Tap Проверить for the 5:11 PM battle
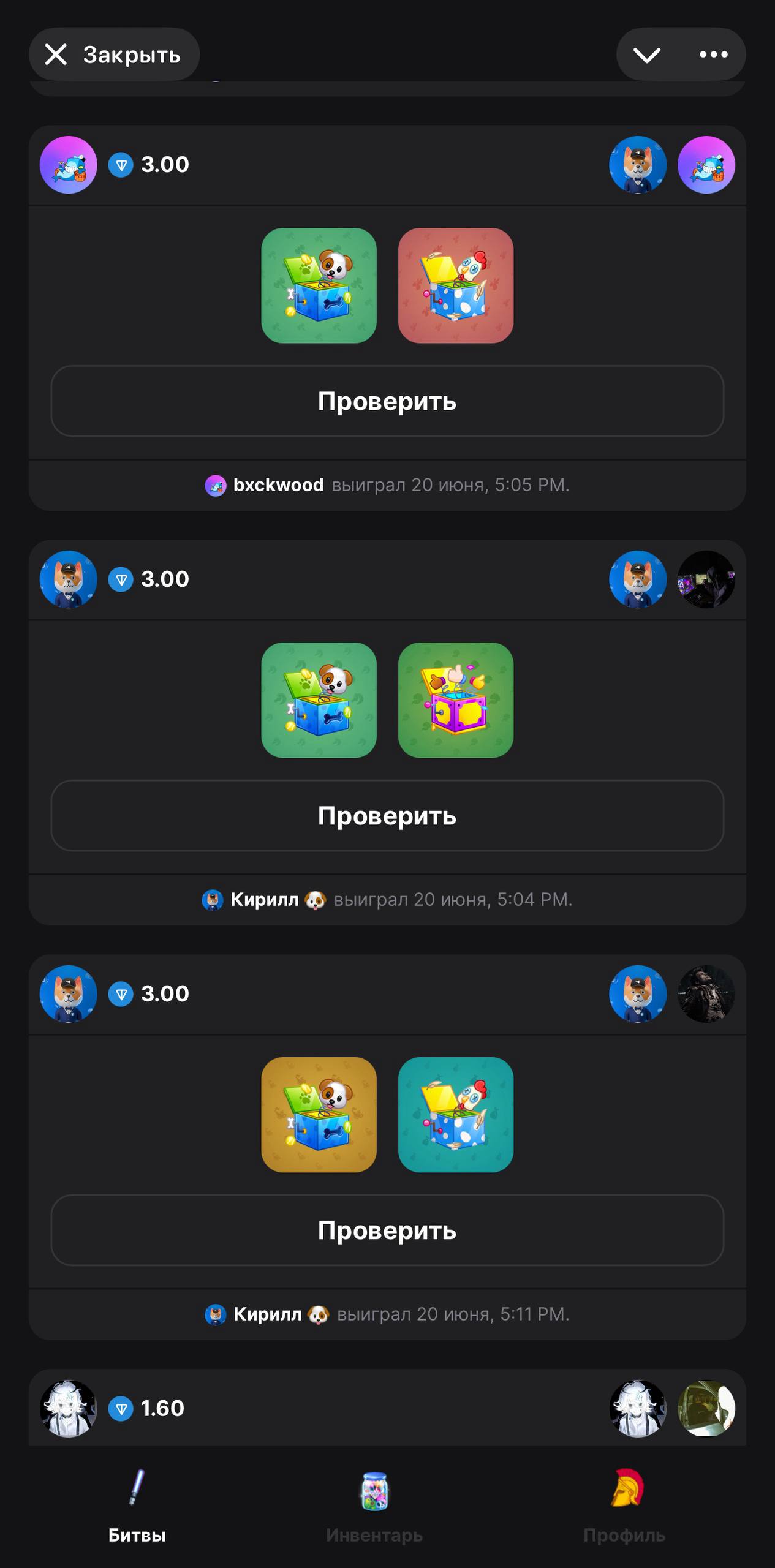775x1568 pixels. click(x=387, y=1231)
